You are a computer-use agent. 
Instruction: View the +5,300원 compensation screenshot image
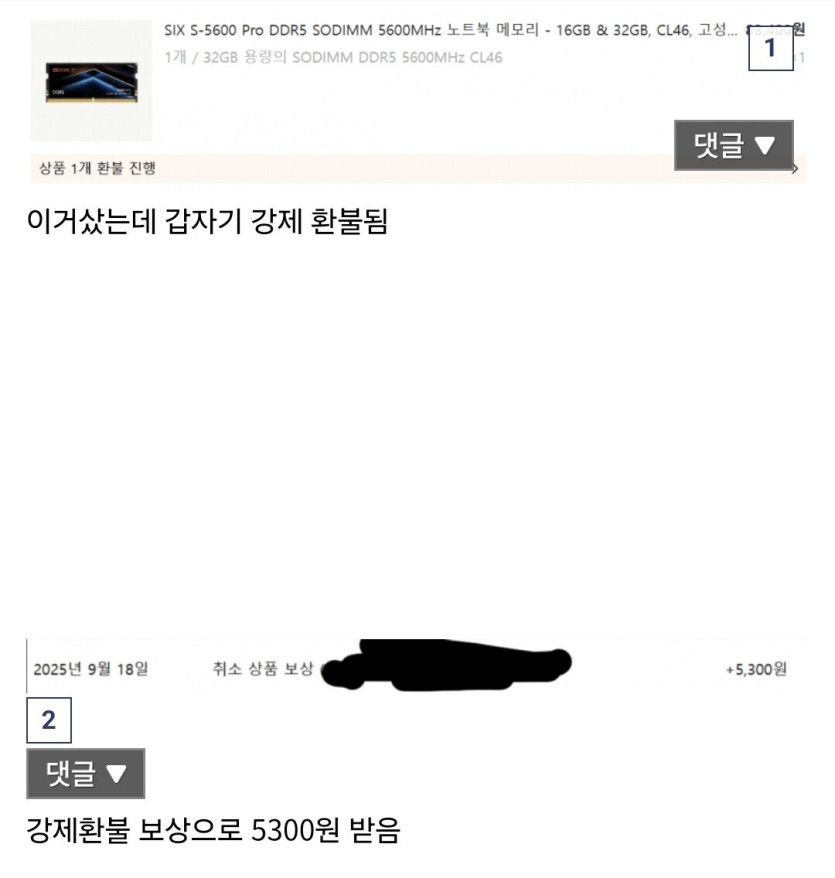[x=416, y=667]
